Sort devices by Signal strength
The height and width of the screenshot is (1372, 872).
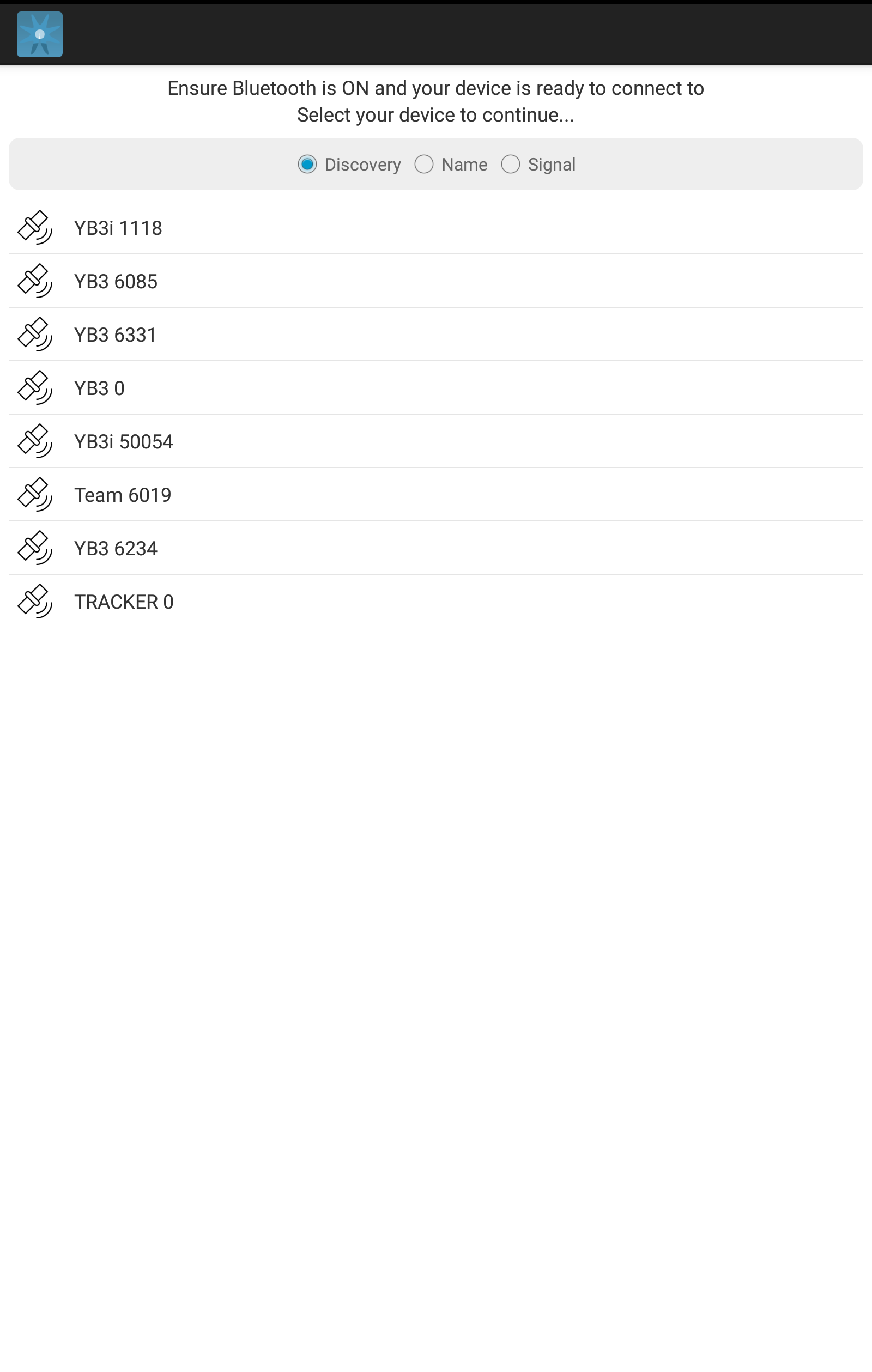511,165
